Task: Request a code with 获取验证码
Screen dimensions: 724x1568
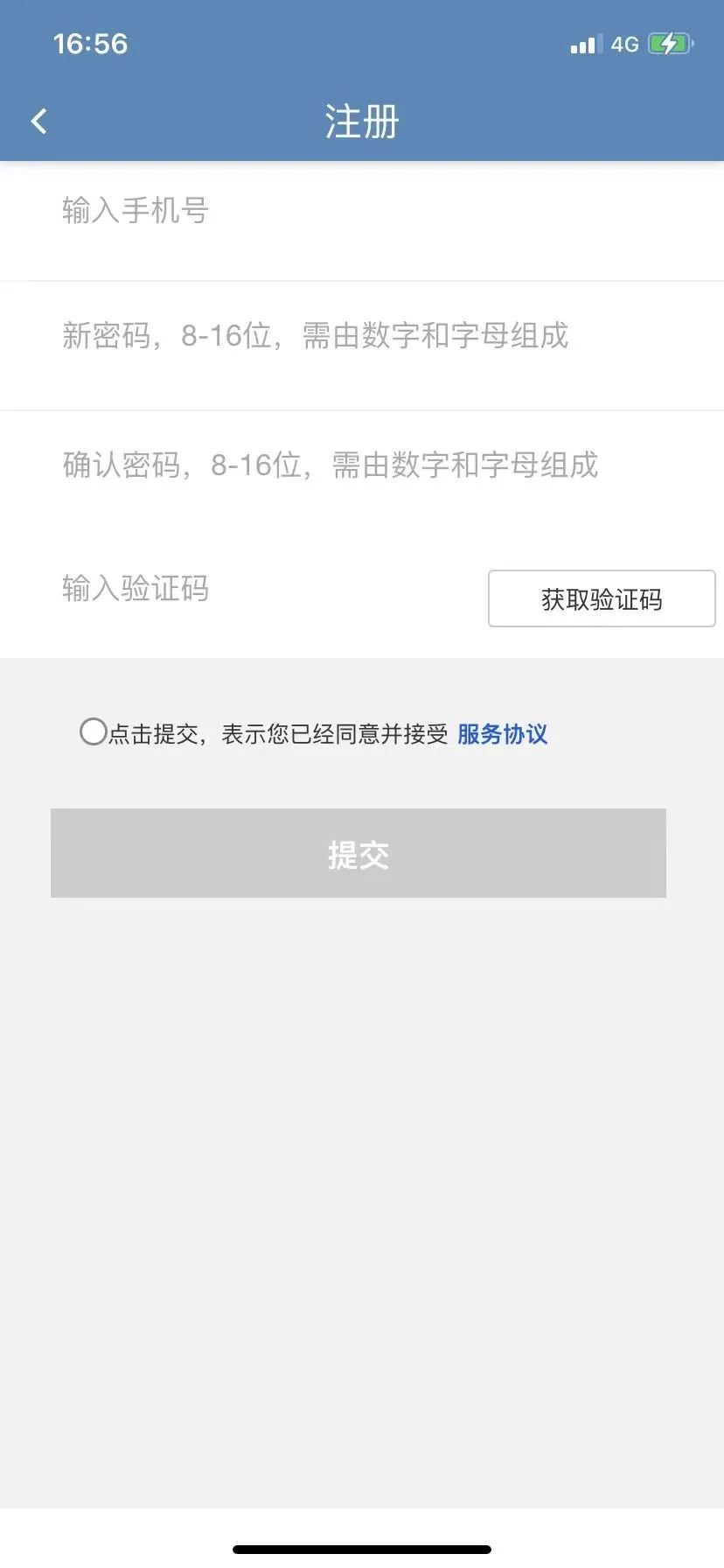Action: tap(602, 599)
